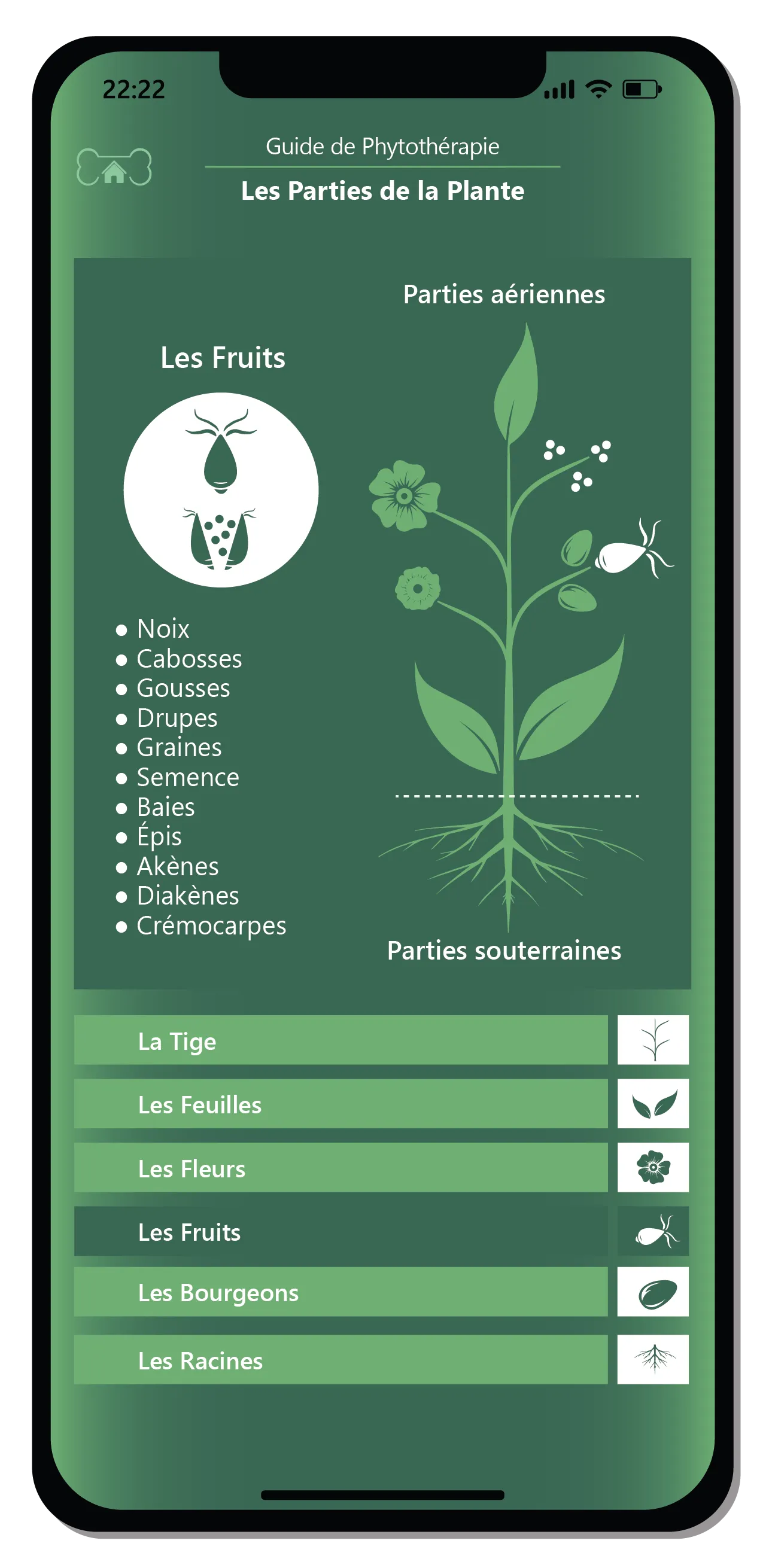
Task: Show the Les Fleurs section
Action: [x=341, y=1168]
